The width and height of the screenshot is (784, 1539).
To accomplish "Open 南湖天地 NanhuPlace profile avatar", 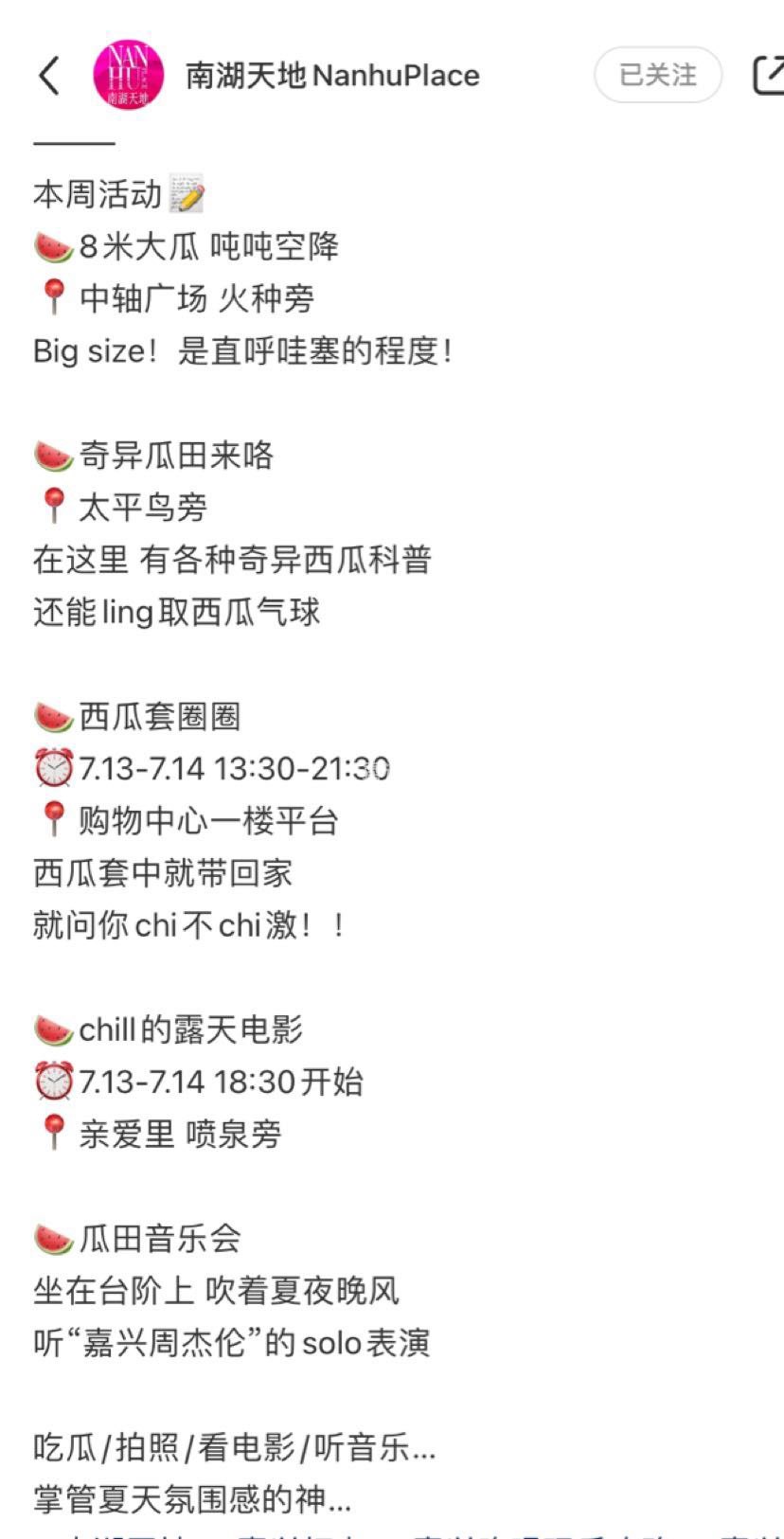I will point(128,76).
